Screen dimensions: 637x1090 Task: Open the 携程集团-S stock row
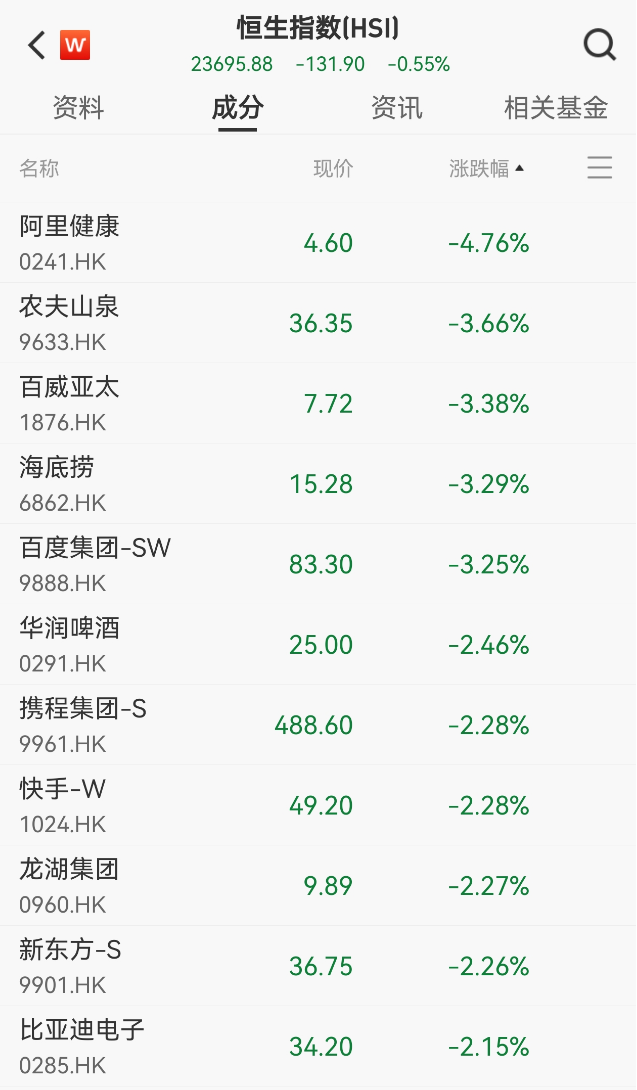click(x=318, y=725)
